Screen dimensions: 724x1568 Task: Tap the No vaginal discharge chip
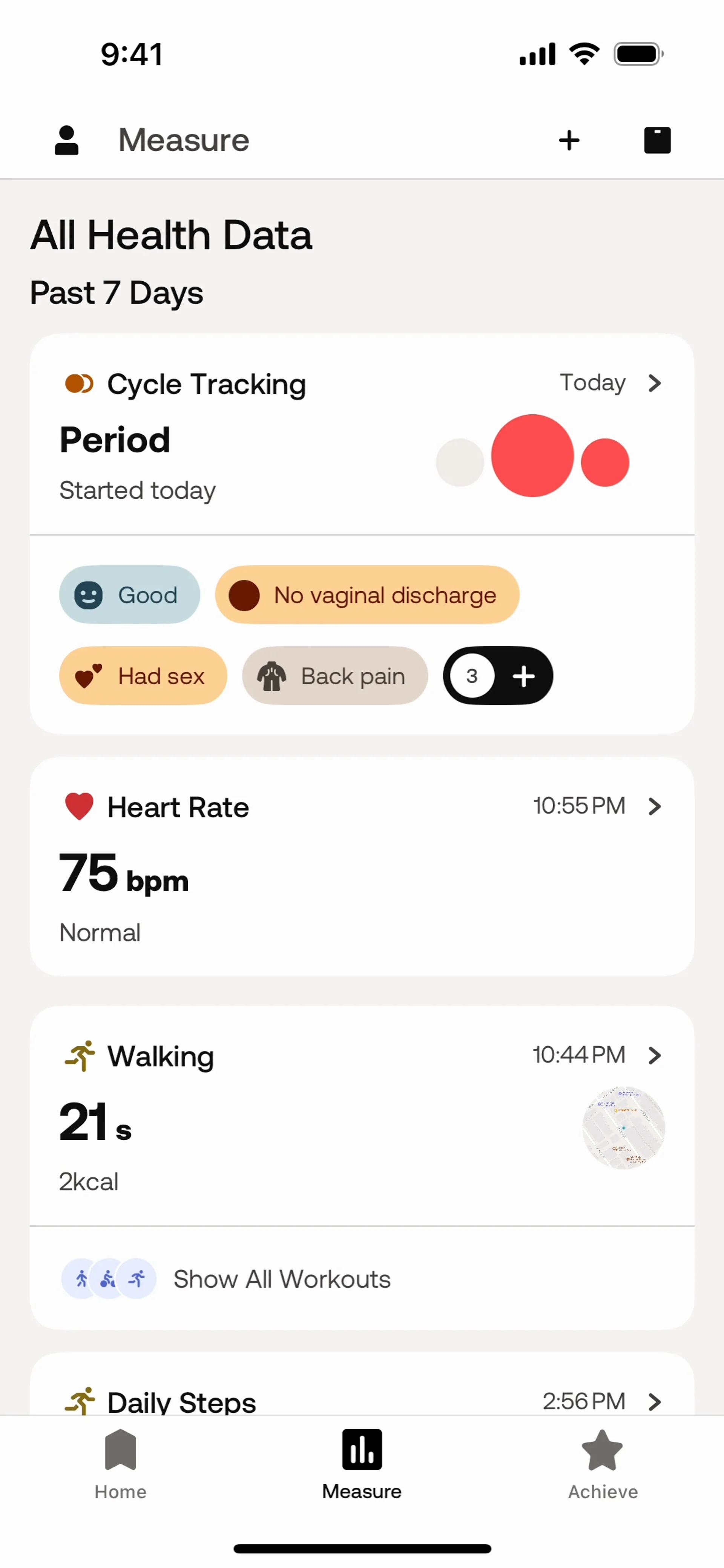point(367,595)
